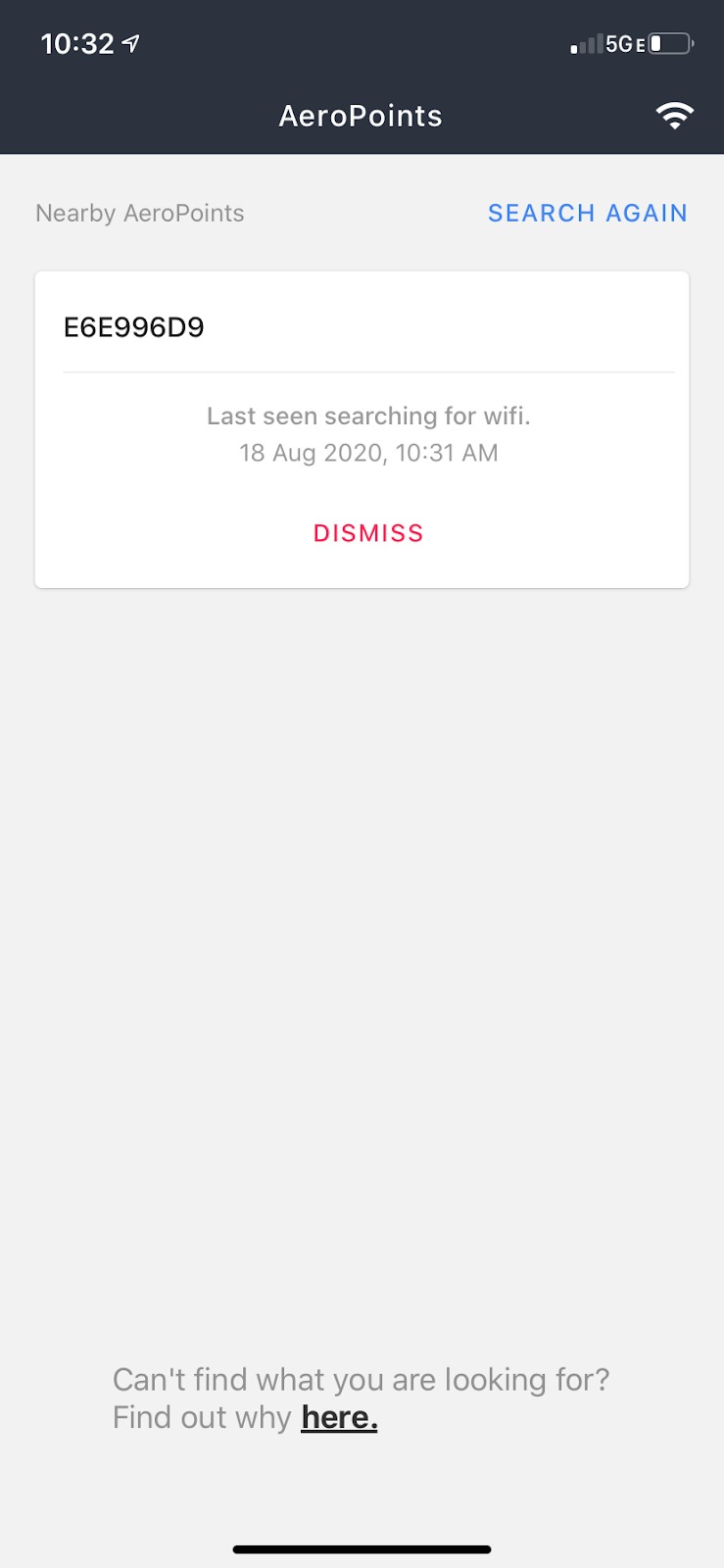Open the E6E996D9 AeroPoint card

(x=134, y=327)
